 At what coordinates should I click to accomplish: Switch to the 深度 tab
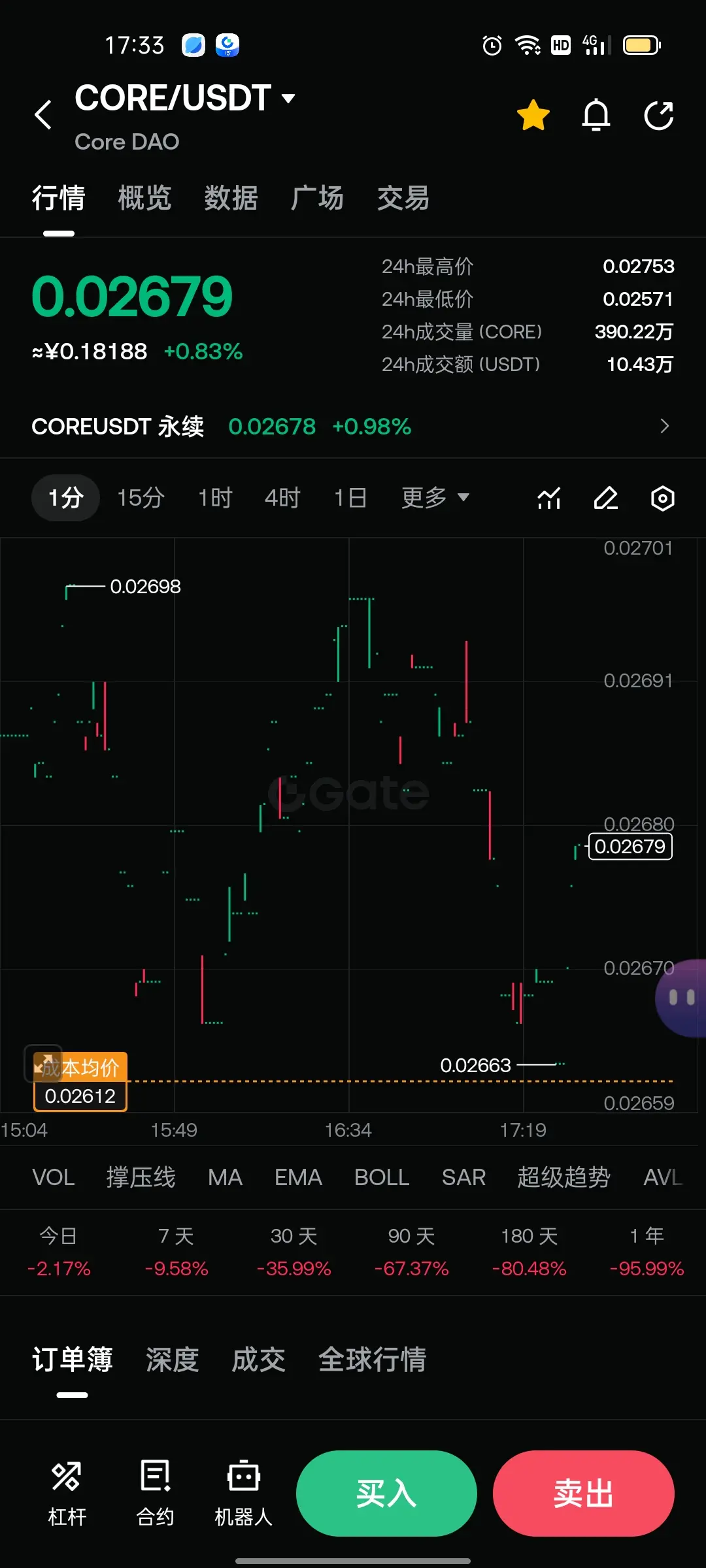[x=173, y=1360]
